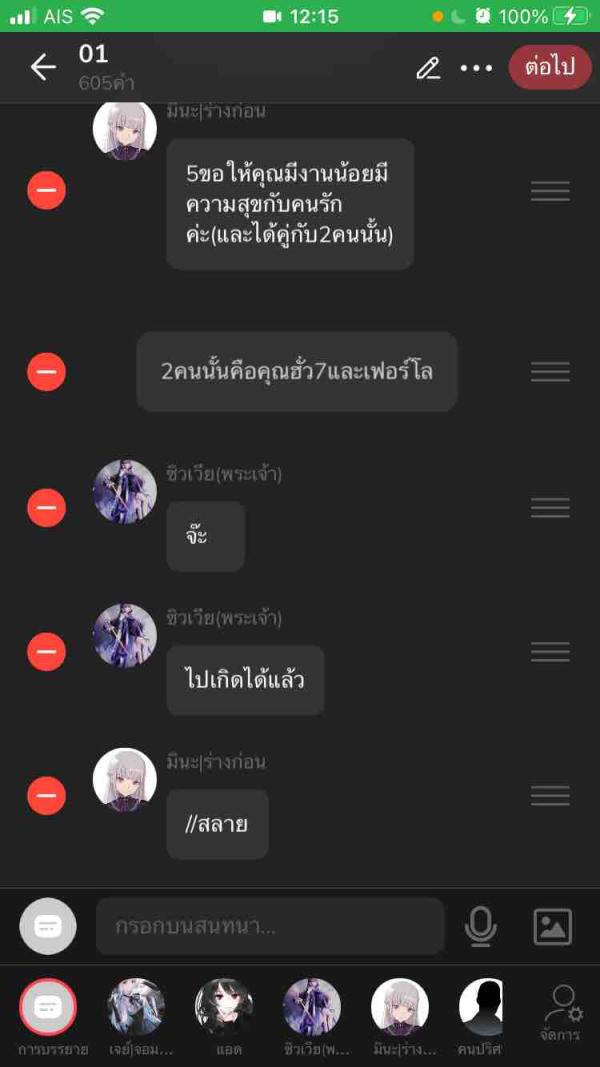Go back with the arrow icon
Screen dimensions: 600x1067
click(x=43, y=67)
